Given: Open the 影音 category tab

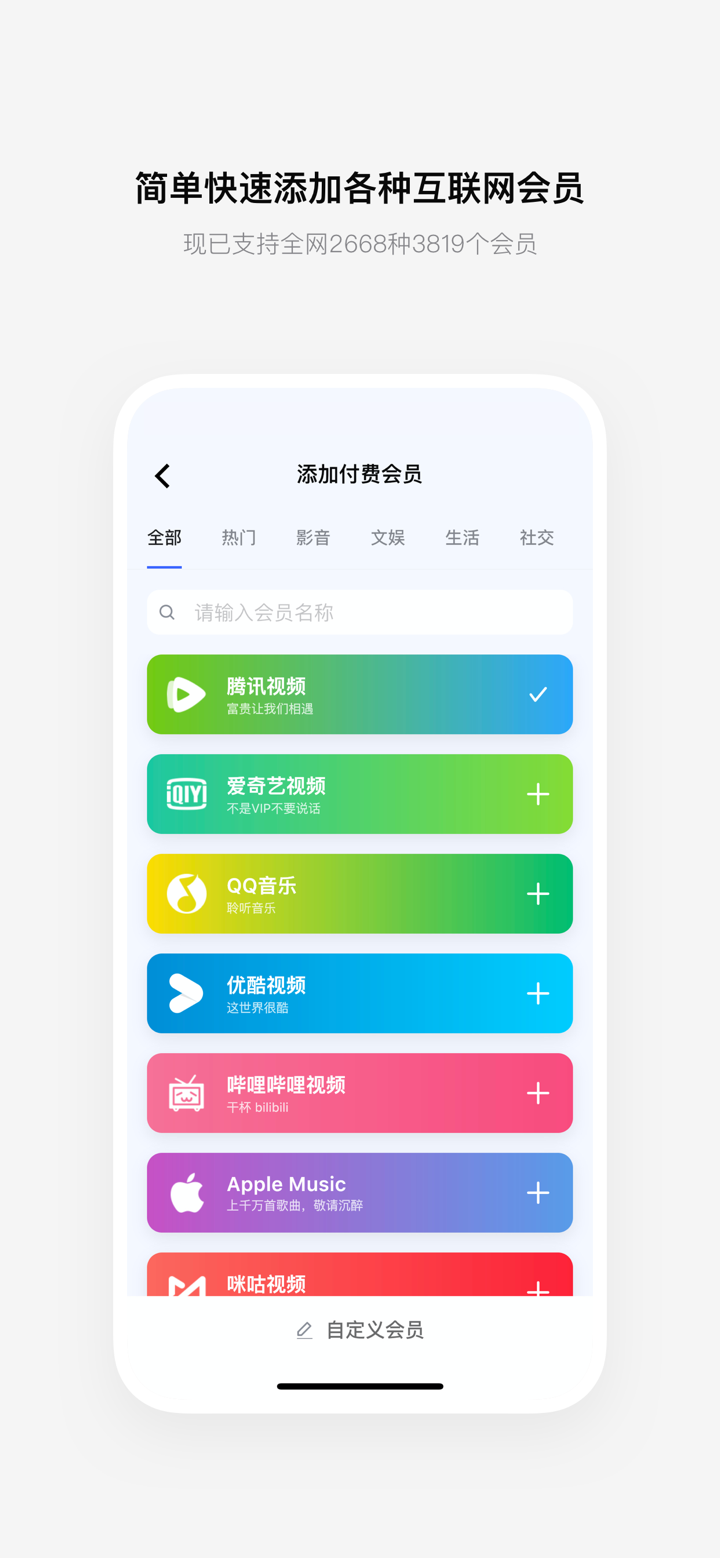Looking at the screenshot, I should point(313,537).
